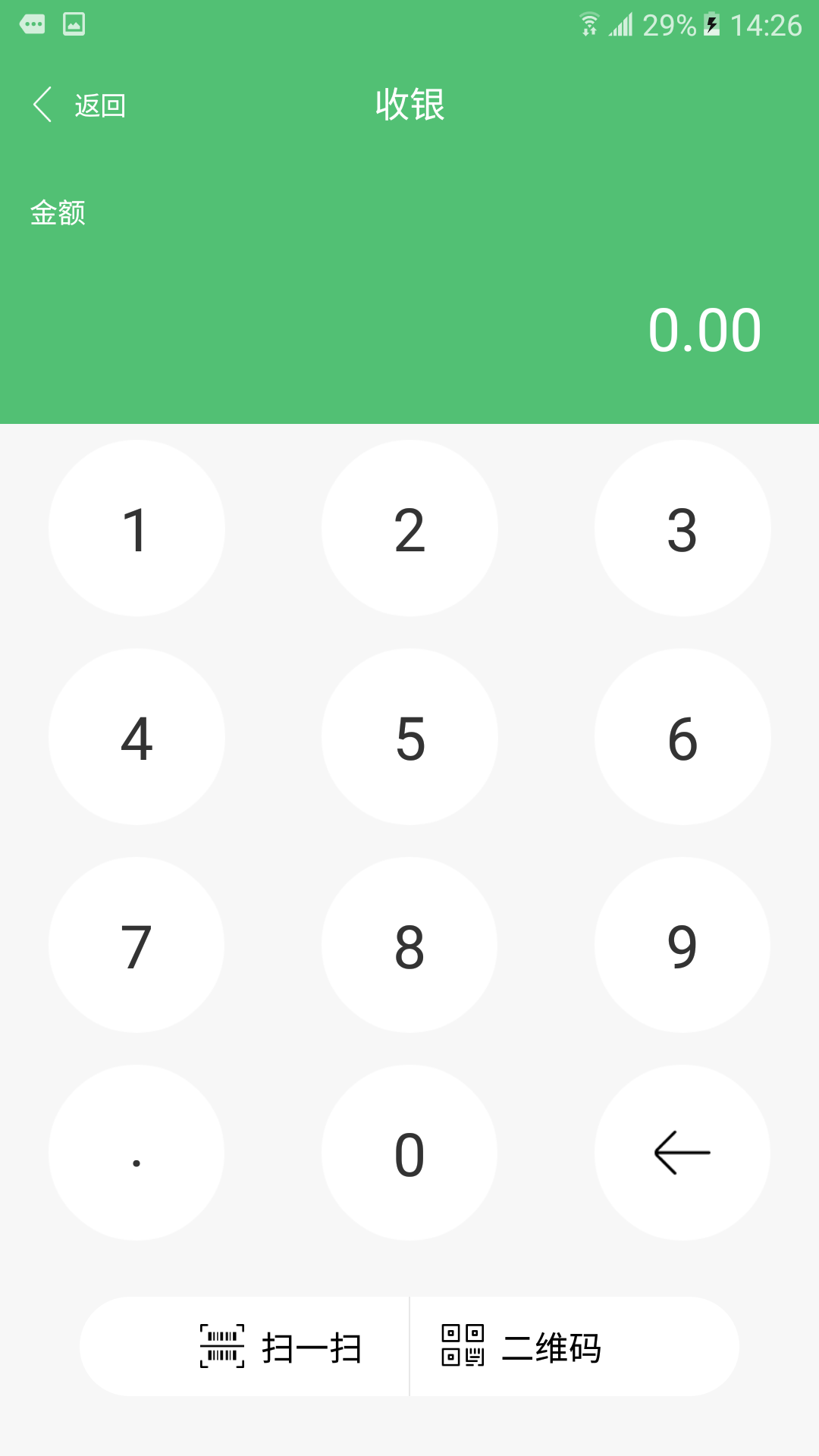Select the 0.00 amount display
The width and height of the screenshot is (819, 1456).
(x=704, y=330)
